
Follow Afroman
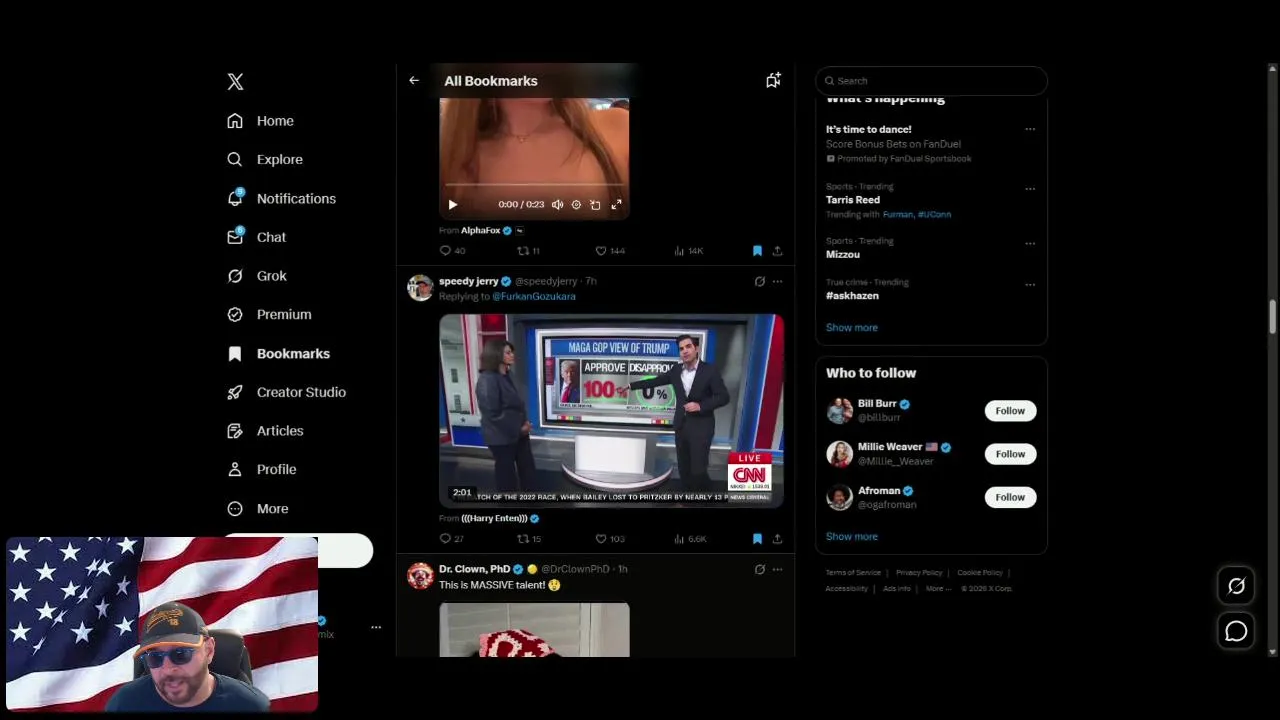1010,497
